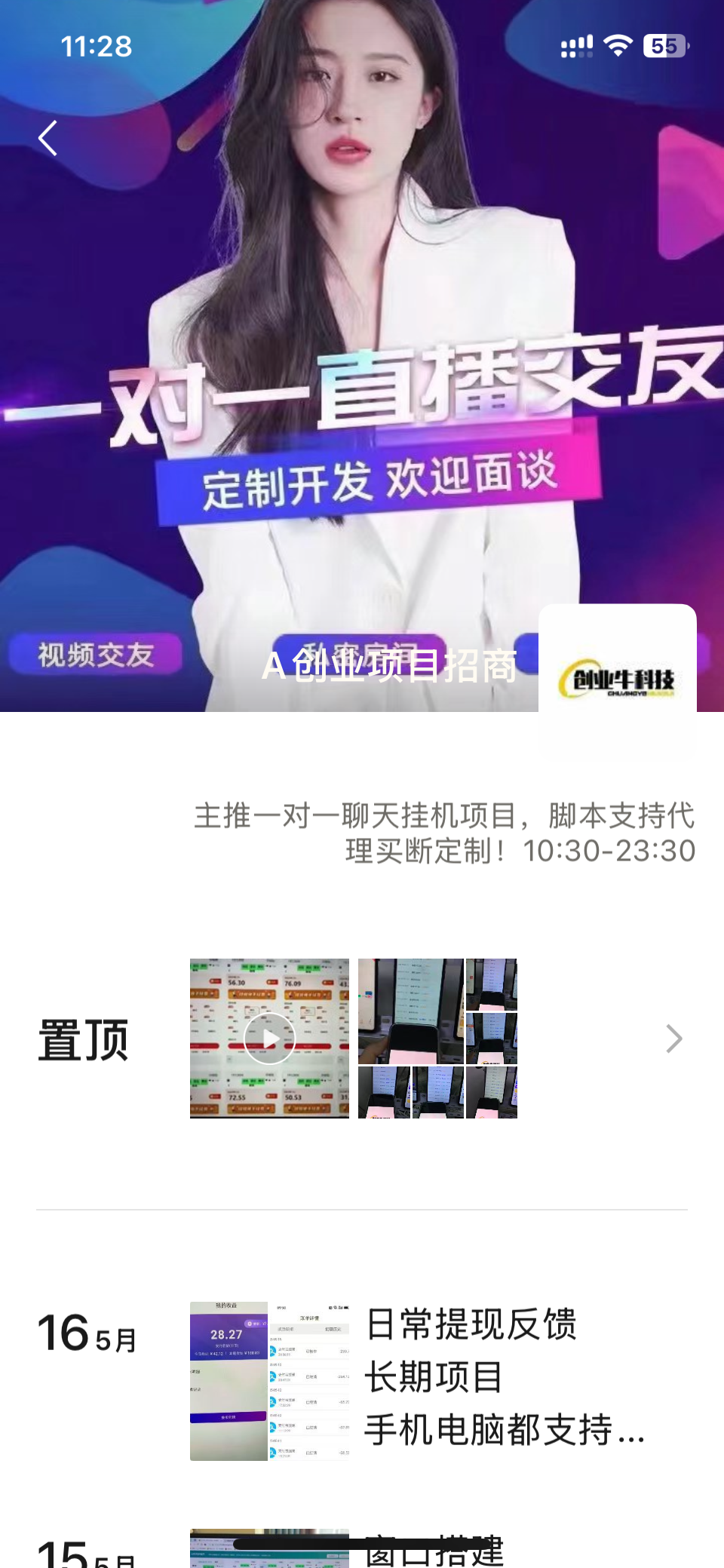Open the May 16 post 日常提现反馈
Screen dimensions: 724x1568
click(504, 1376)
